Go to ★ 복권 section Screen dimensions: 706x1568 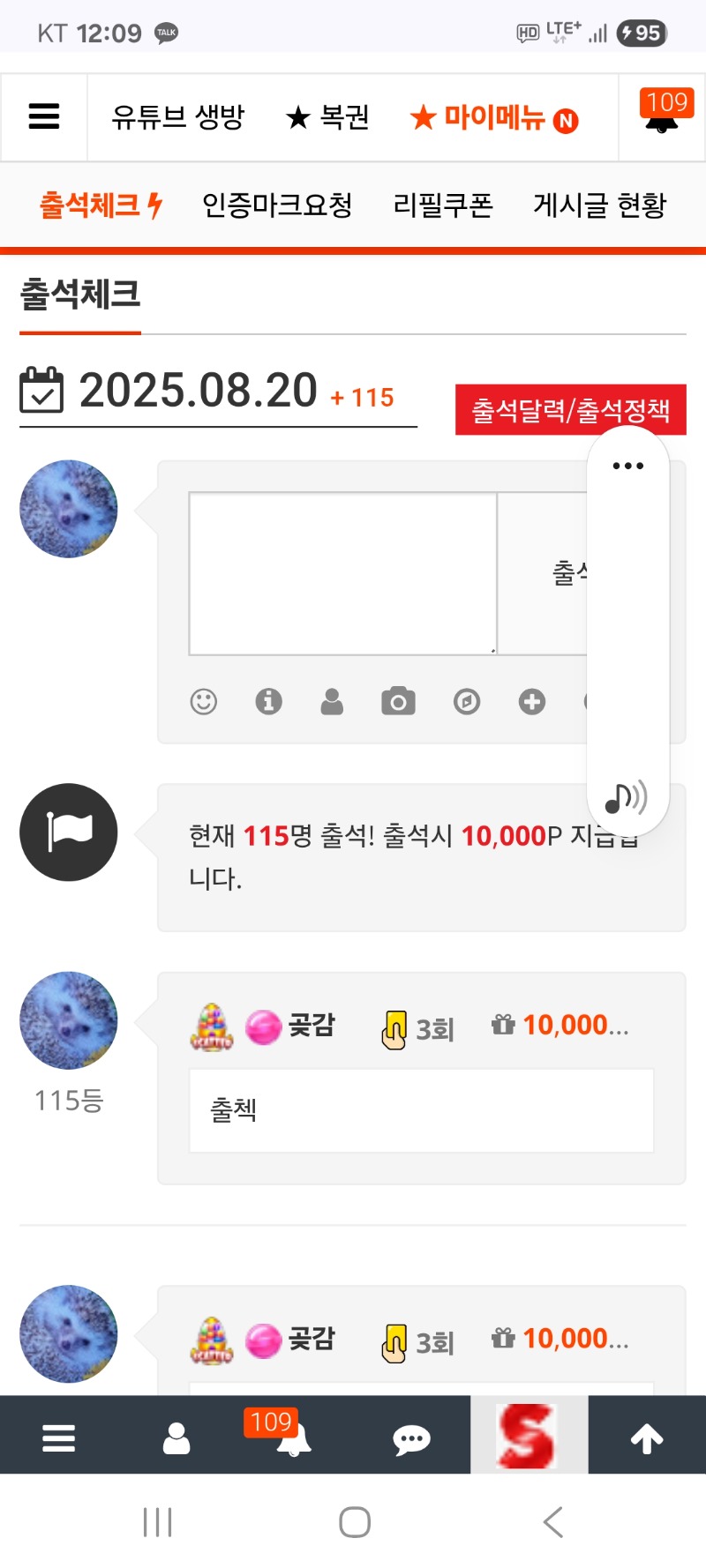[x=327, y=117]
